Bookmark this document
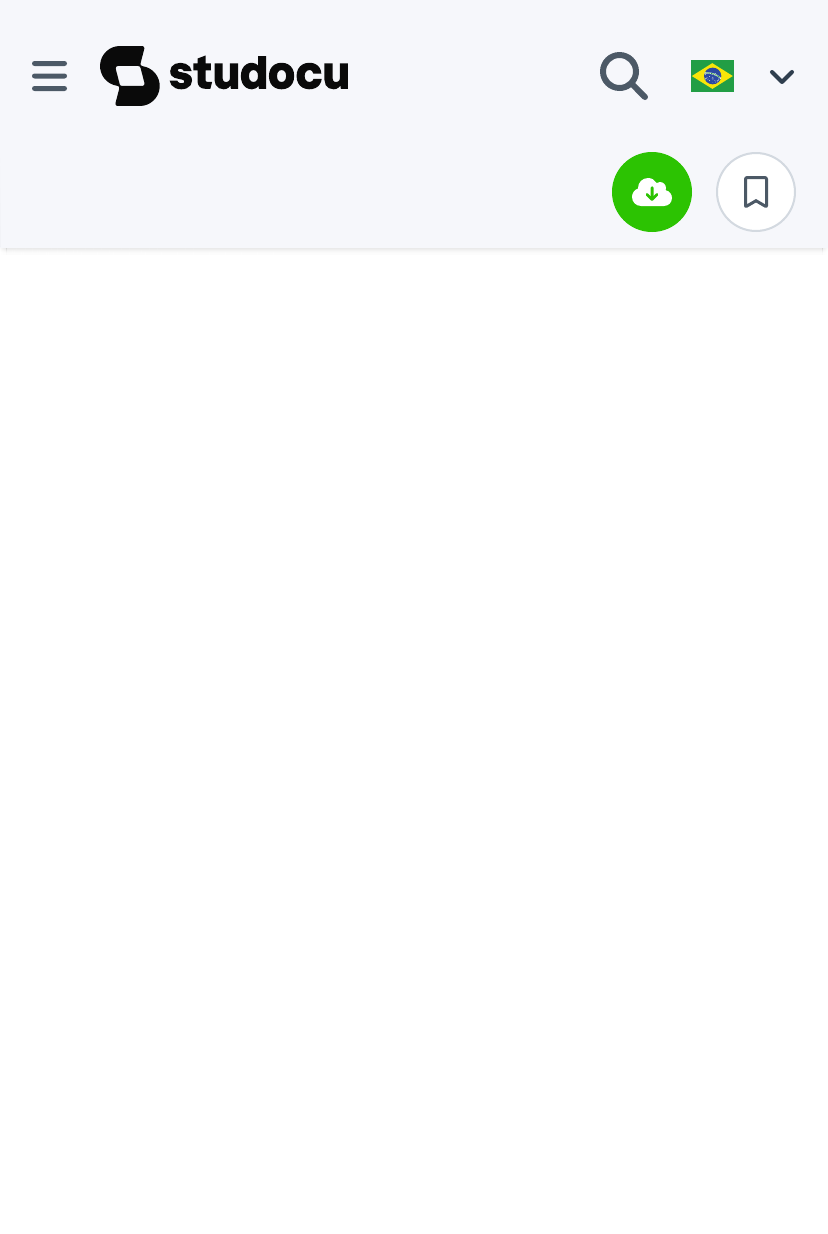 [756, 192]
